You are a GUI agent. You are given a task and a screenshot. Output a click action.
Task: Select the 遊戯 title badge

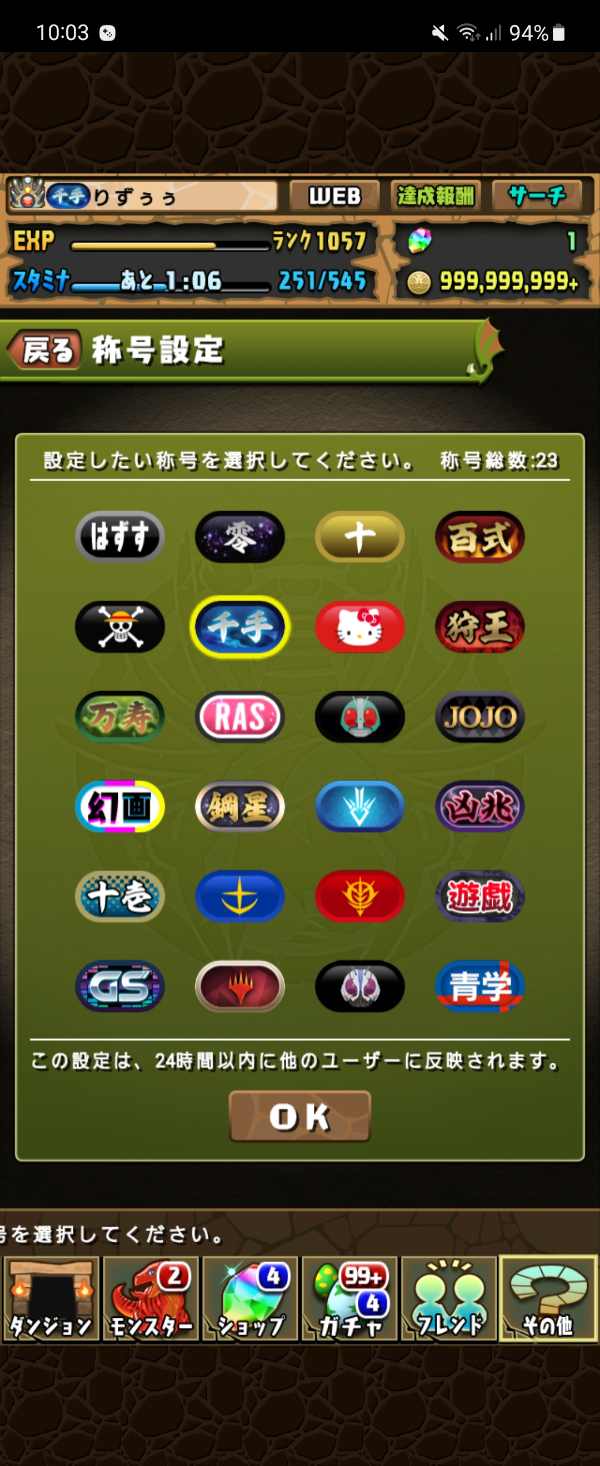point(480,896)
